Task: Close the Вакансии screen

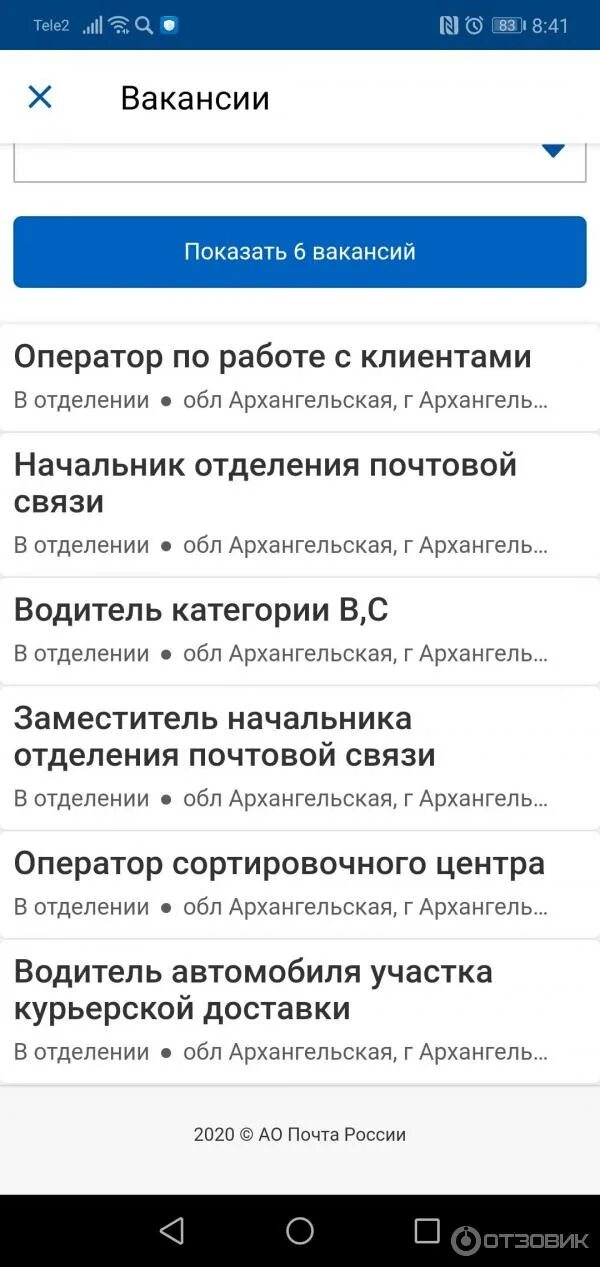Action: click(x=40, y=97)
